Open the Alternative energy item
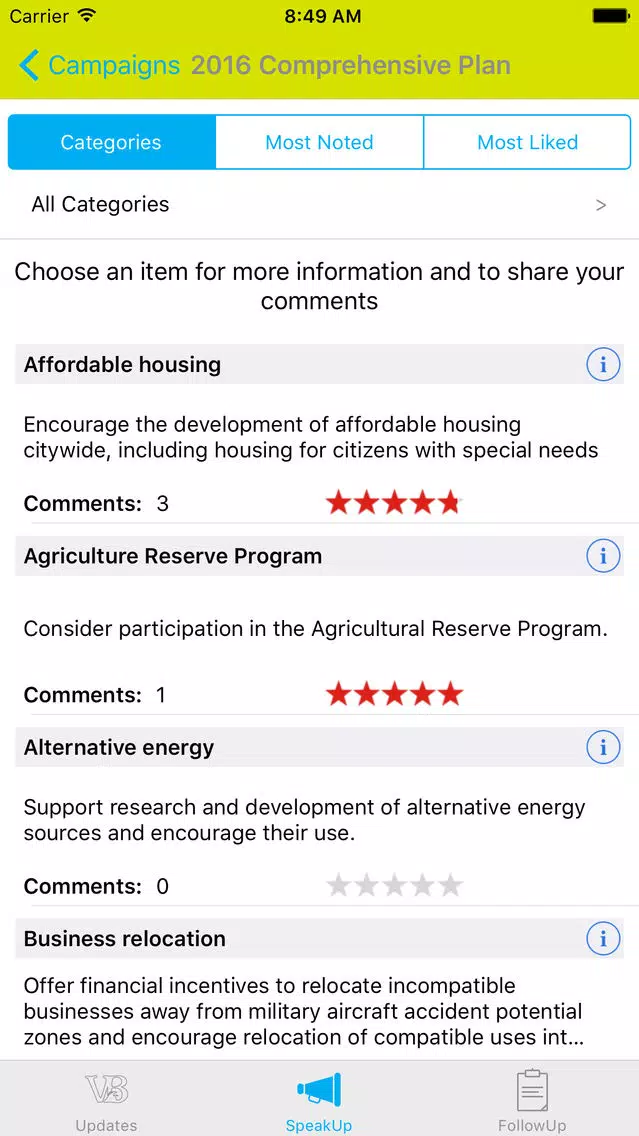Viewport: 639px width, 1136px height. [320, 816]
